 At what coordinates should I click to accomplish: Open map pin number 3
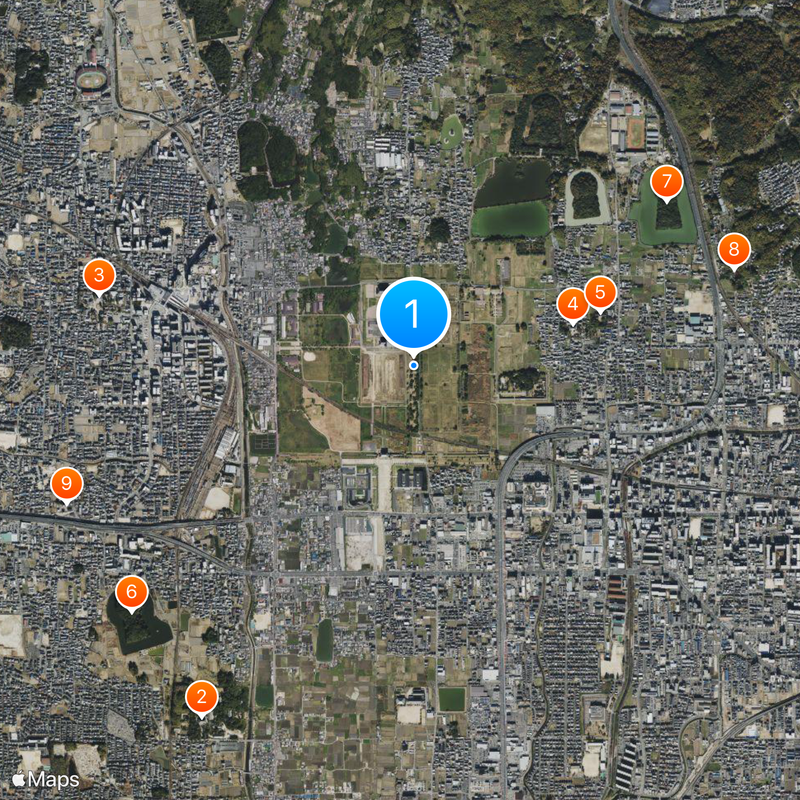click(98, 275)
